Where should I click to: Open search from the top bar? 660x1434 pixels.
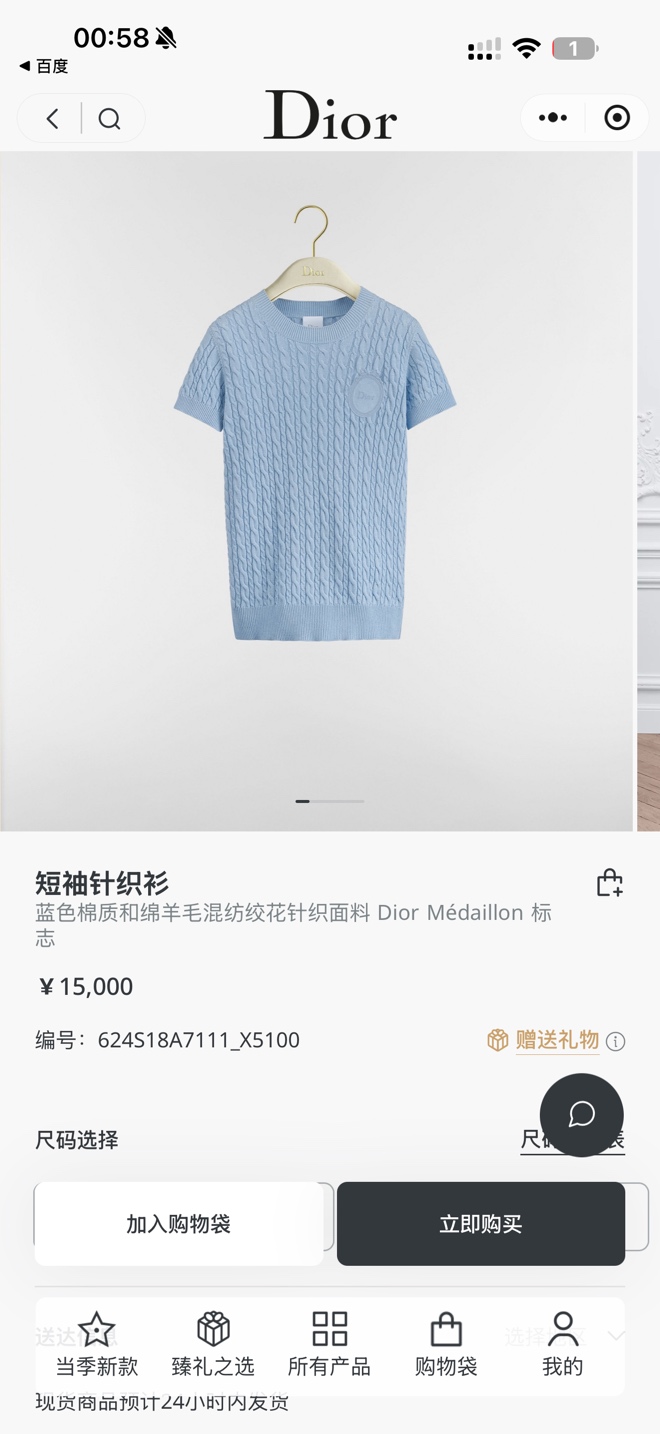pyautogui.click(x=109, y=119)
